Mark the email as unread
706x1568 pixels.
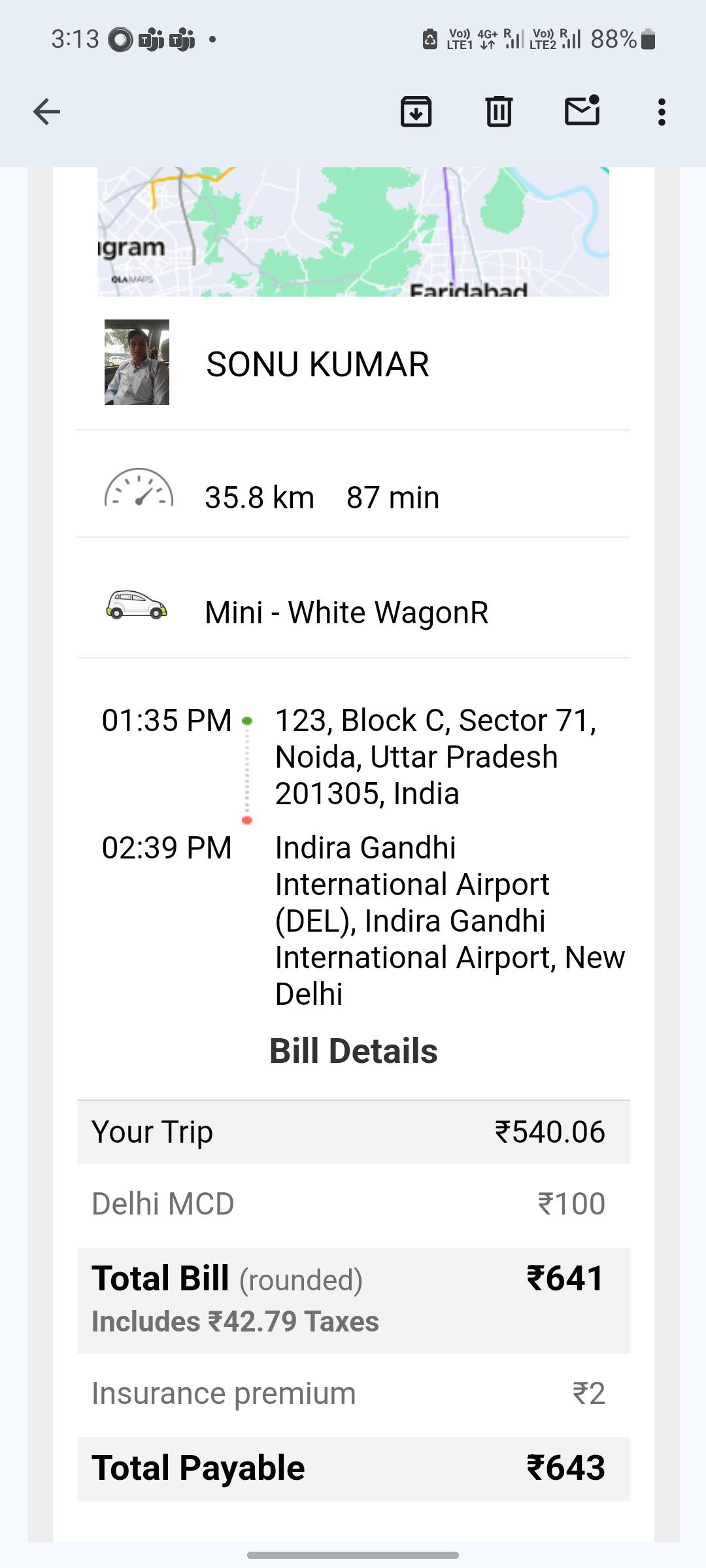point(582,110)
